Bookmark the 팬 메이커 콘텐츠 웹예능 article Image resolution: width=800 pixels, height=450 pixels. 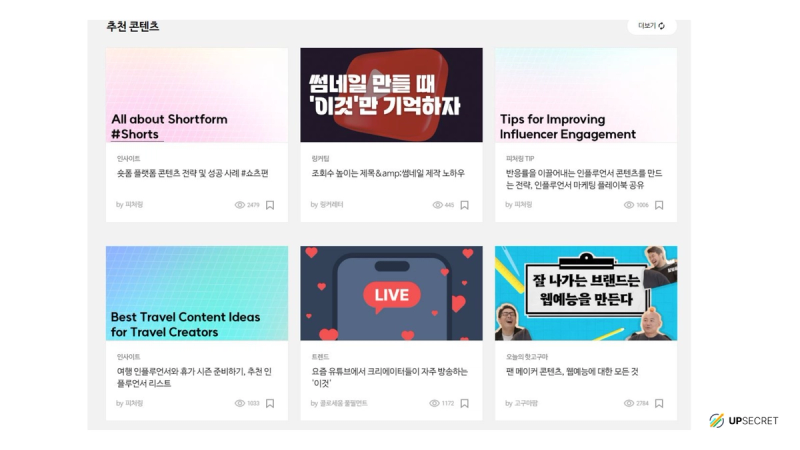click(659, 403)
